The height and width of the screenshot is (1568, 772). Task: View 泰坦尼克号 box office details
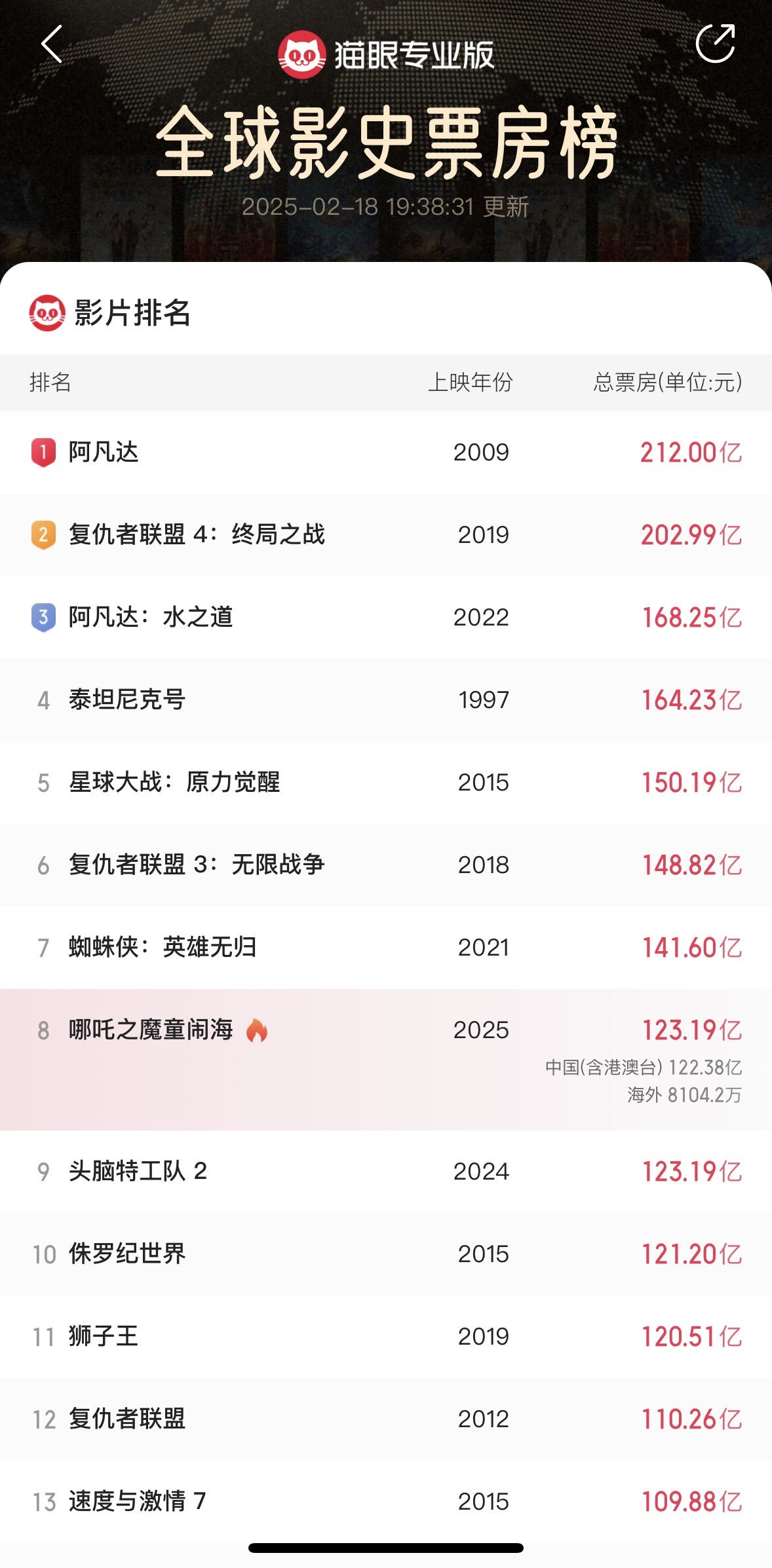click(x=127, y=700)
